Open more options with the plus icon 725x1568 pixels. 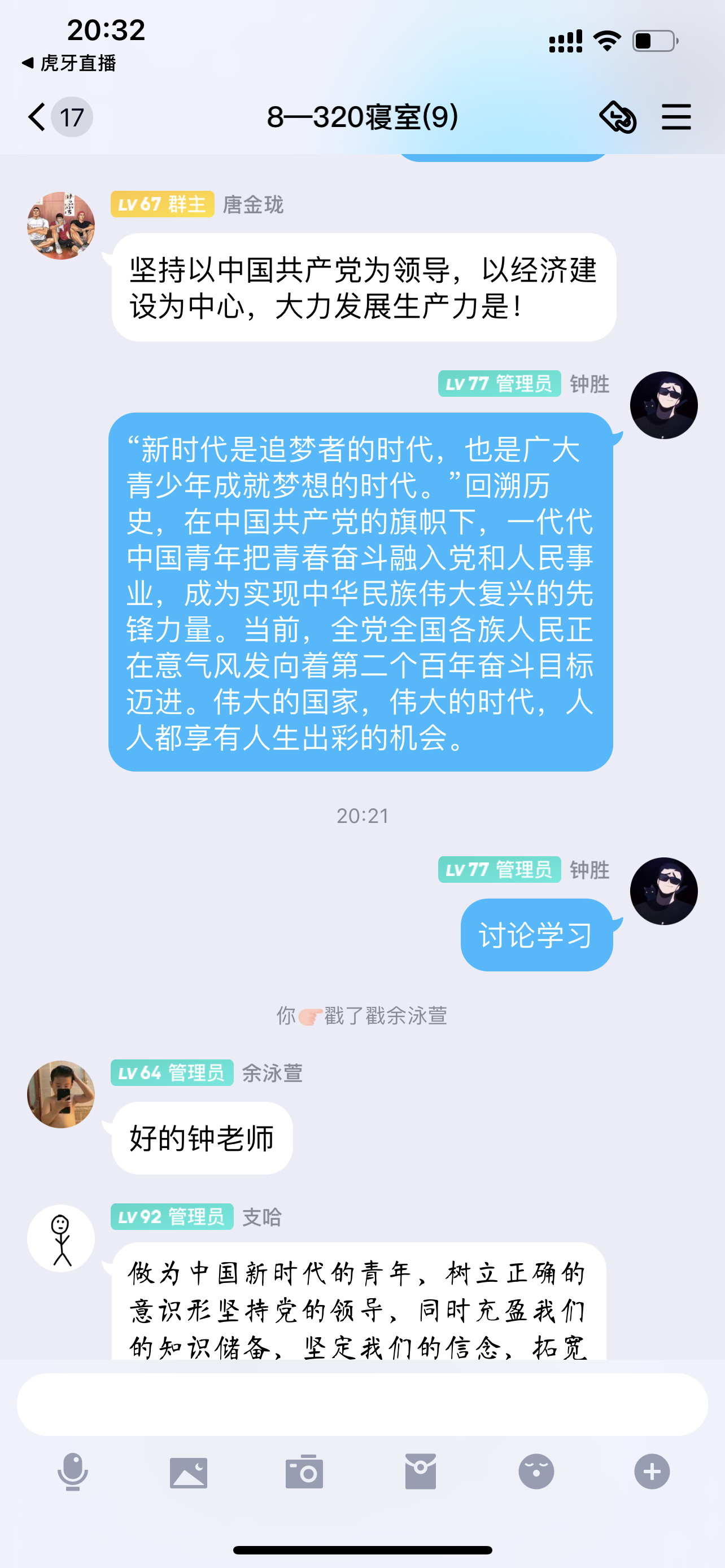(x=652, y=1472)
